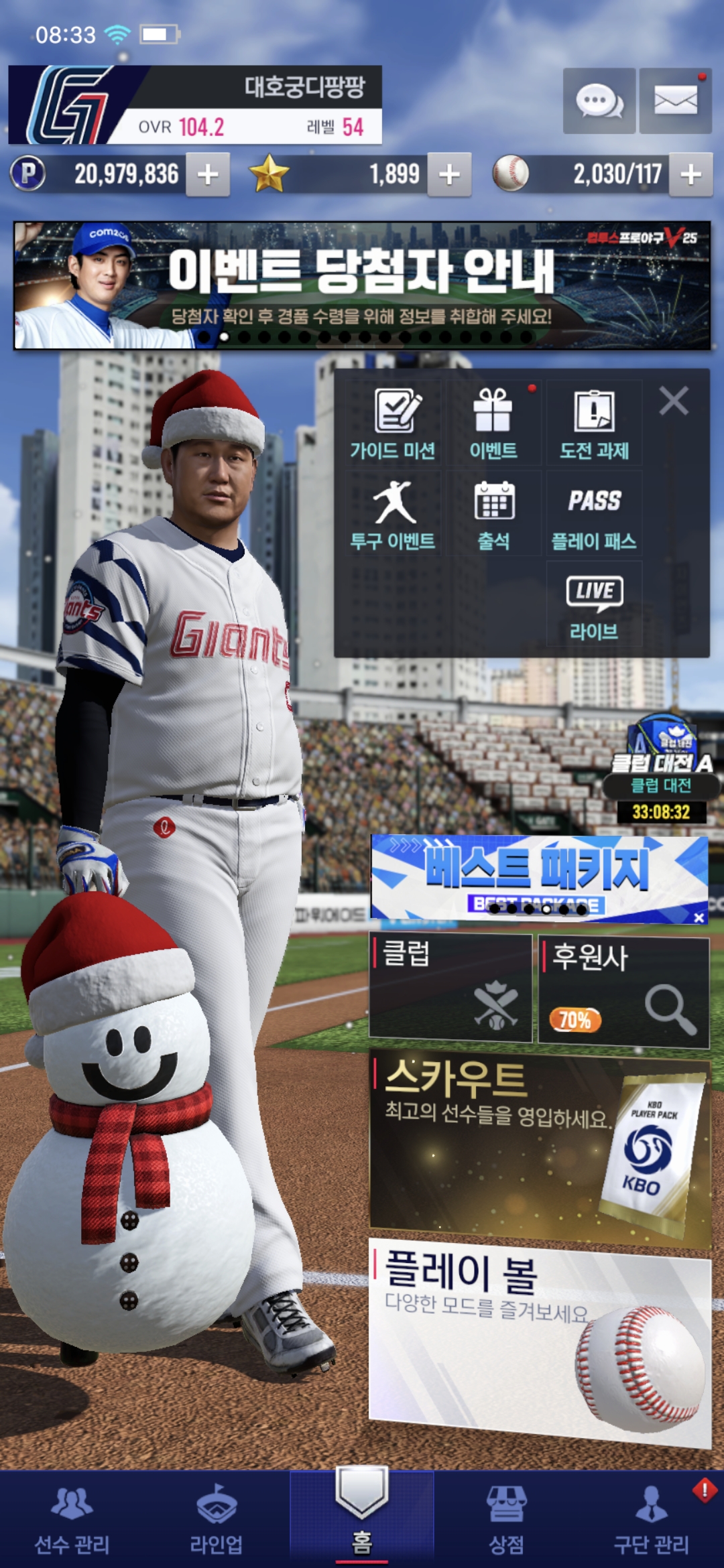Open 스카우트 to recruit players
The width and height of the screenshot is (724, 1568).
pyautogui.click(x=540, y=1147)
